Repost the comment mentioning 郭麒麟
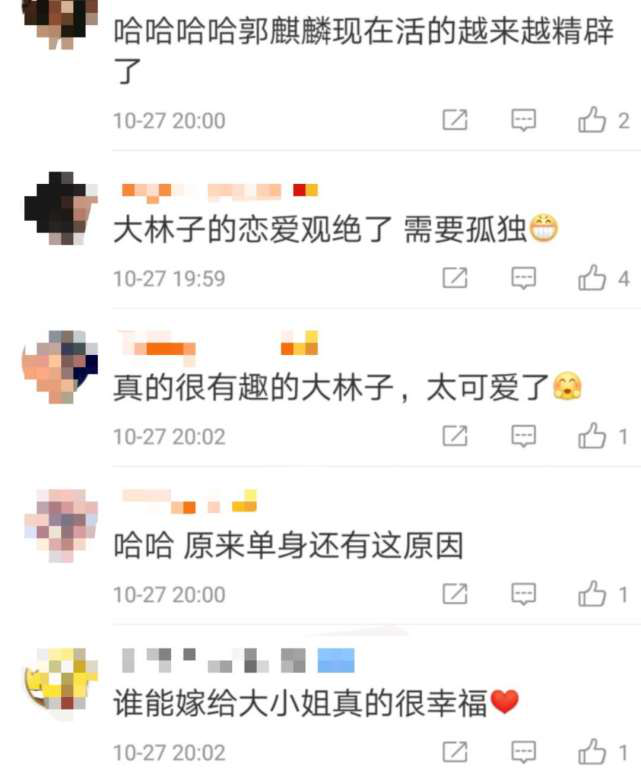Image resolution: width=641 pixels, height=773 pixels. coord(455,121)
